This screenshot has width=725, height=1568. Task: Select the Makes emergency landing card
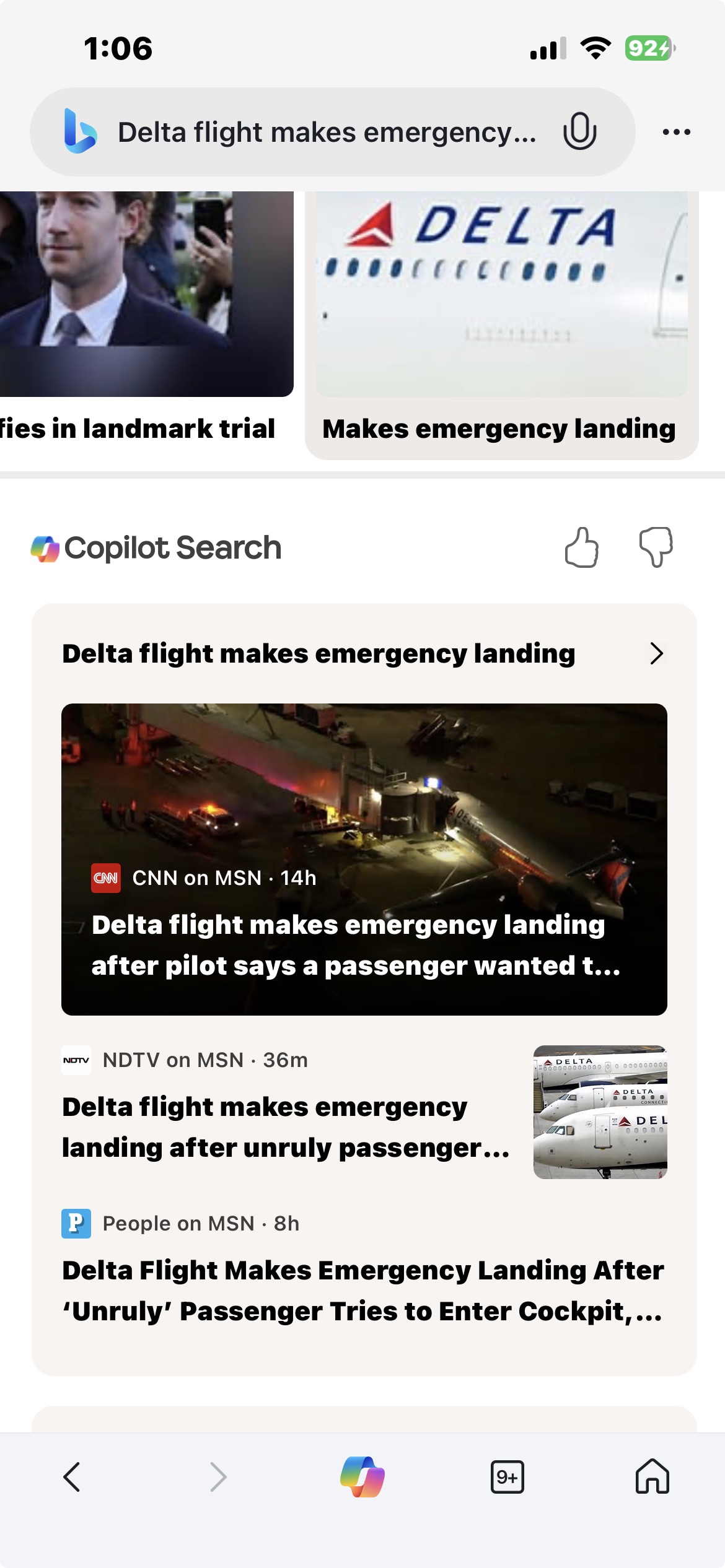click(501, 322)
